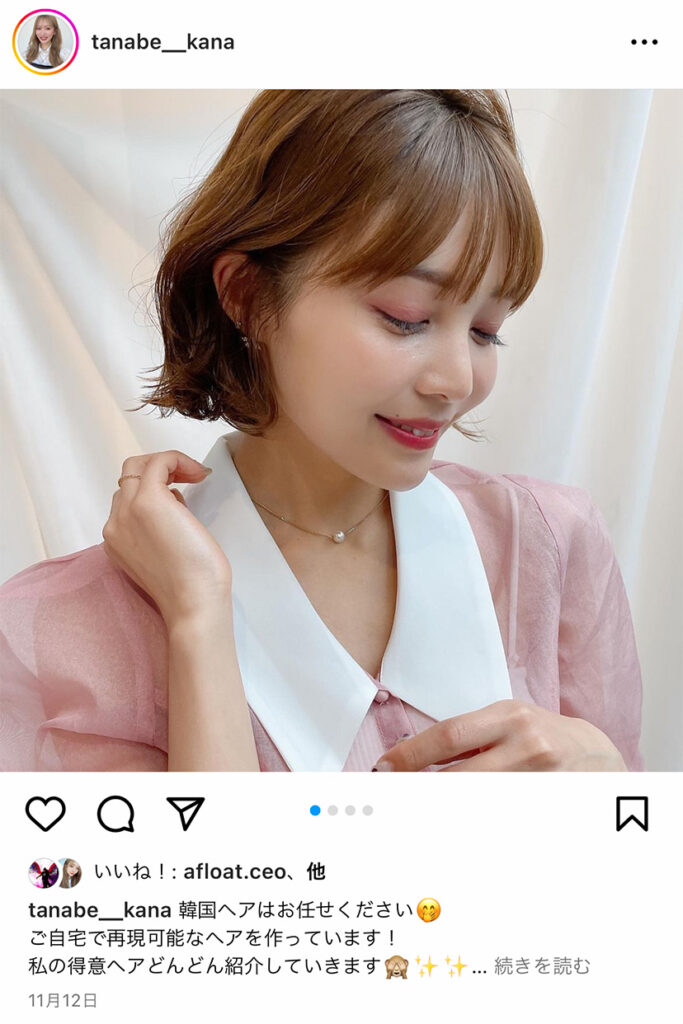Open the three-dot overflow menu
This screenshot has width=683, height=1024.
[644, 42]
